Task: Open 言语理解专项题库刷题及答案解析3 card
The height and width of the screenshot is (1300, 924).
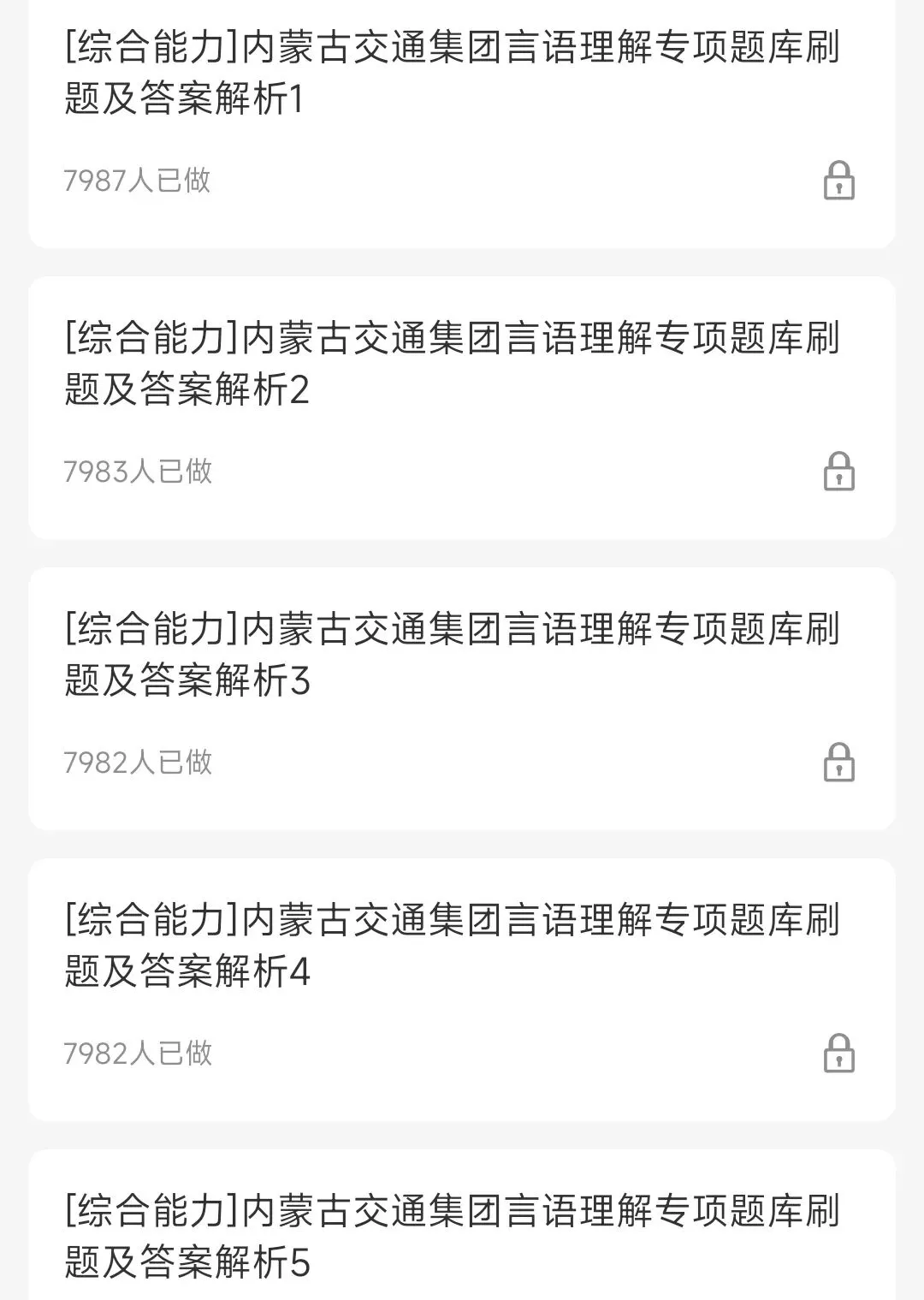Action: point(452,655)
